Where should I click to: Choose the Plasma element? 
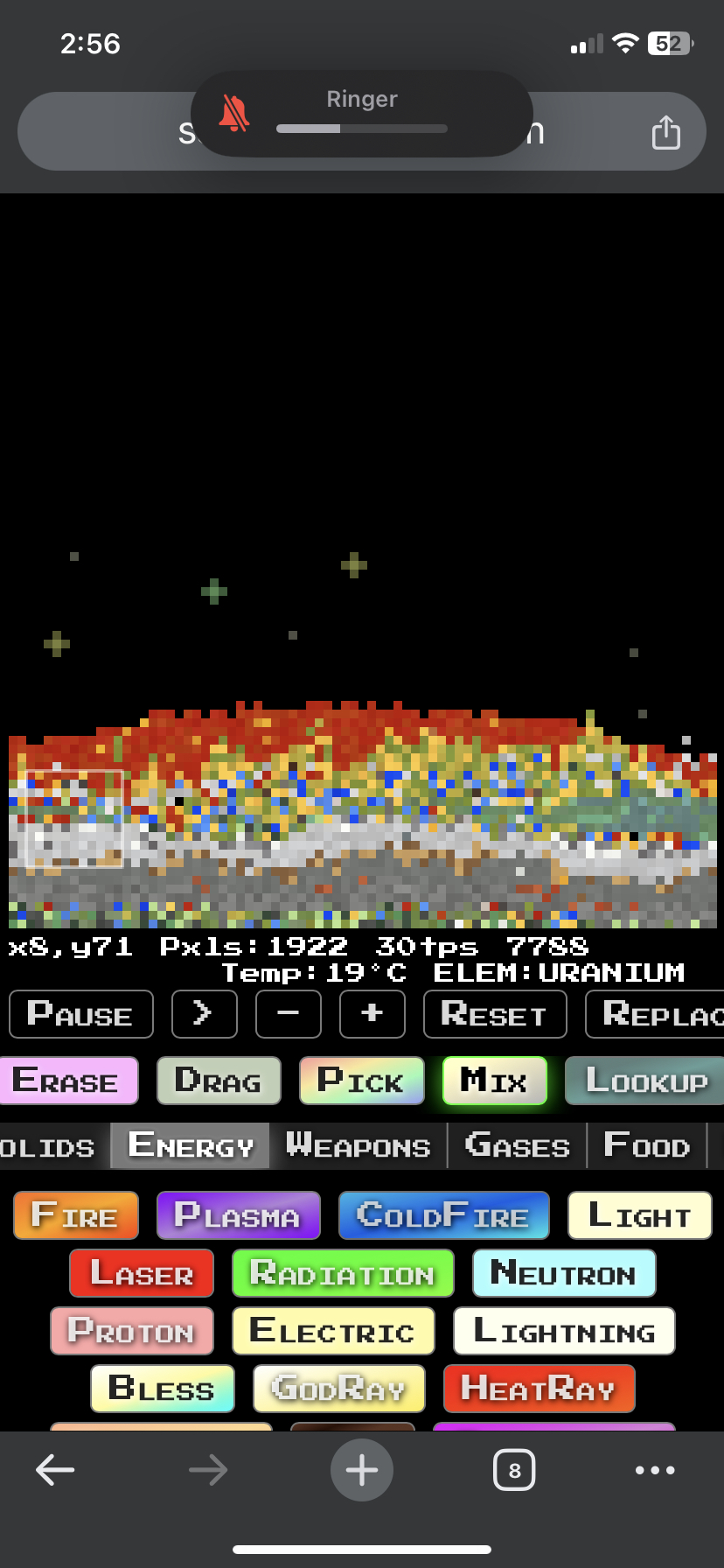pos(238,1215)
